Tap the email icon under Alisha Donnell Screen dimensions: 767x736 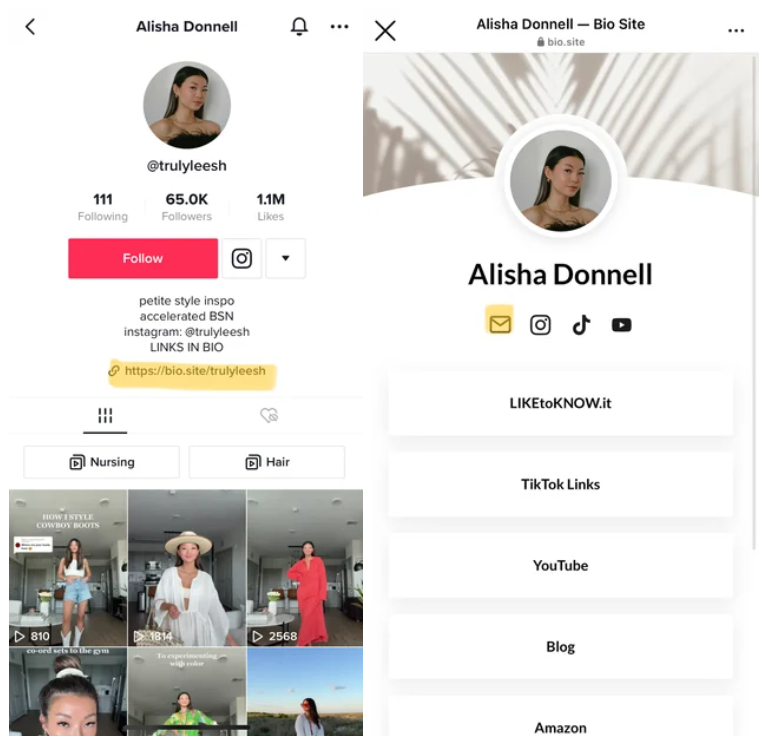coord(500,324)
